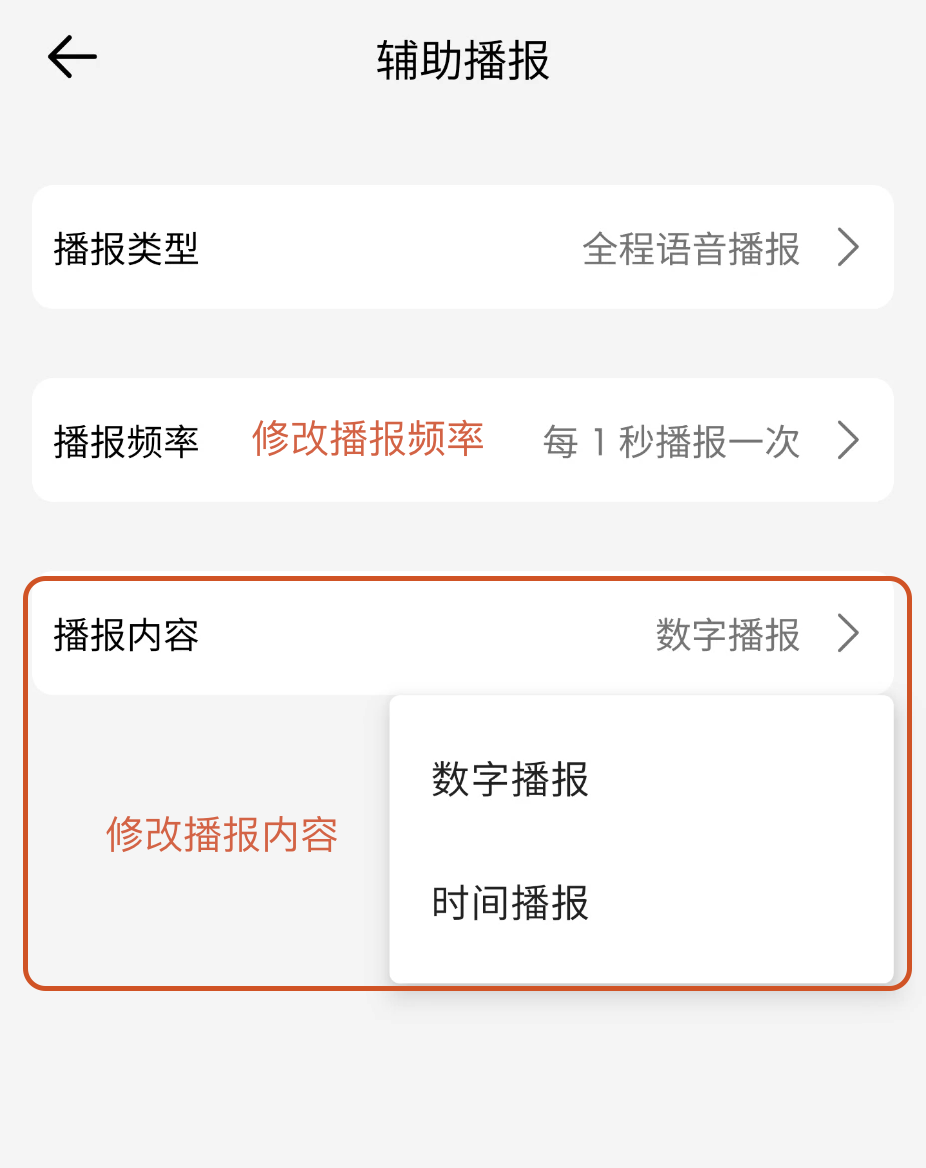The image size is (926, 1168).
Task: Tap the chevron next to 每 1 秒播报一次
Action: [848, 440]
